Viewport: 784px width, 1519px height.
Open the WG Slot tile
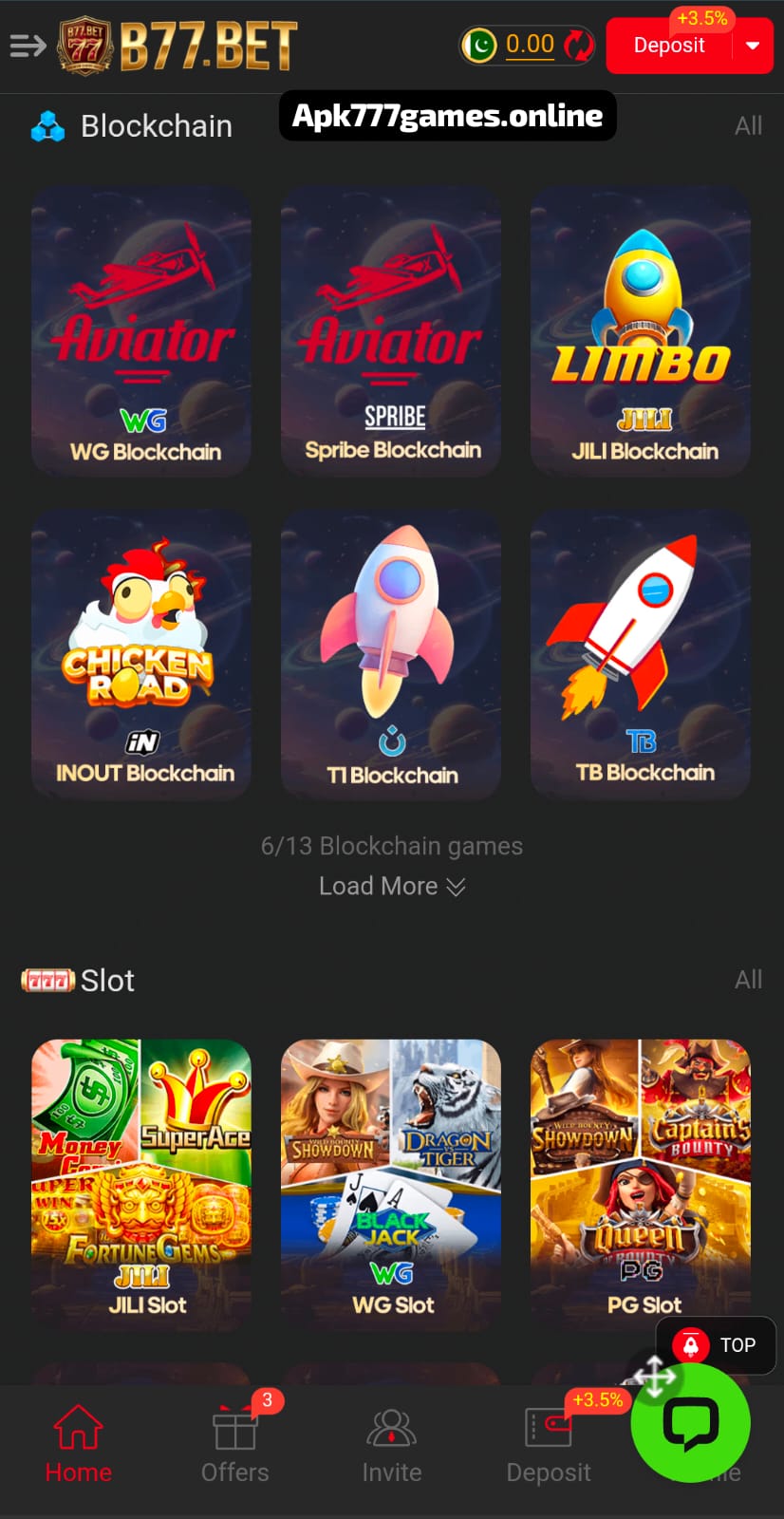[x=391, y=1184]
